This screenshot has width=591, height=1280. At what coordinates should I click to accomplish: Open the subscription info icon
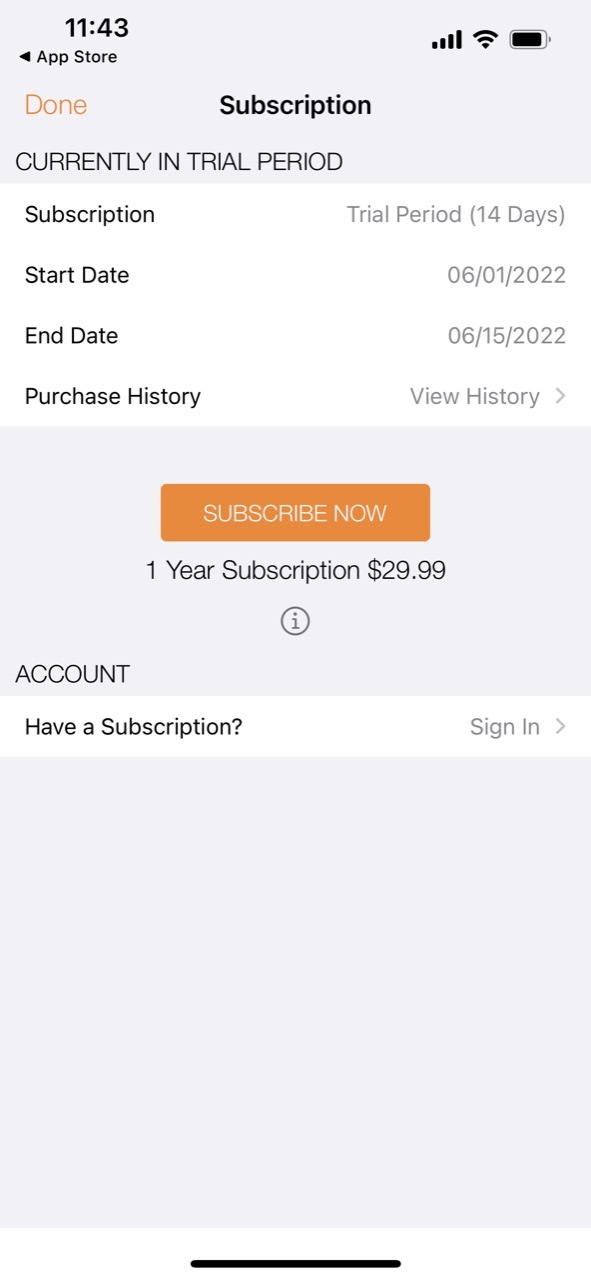(295, 621)
